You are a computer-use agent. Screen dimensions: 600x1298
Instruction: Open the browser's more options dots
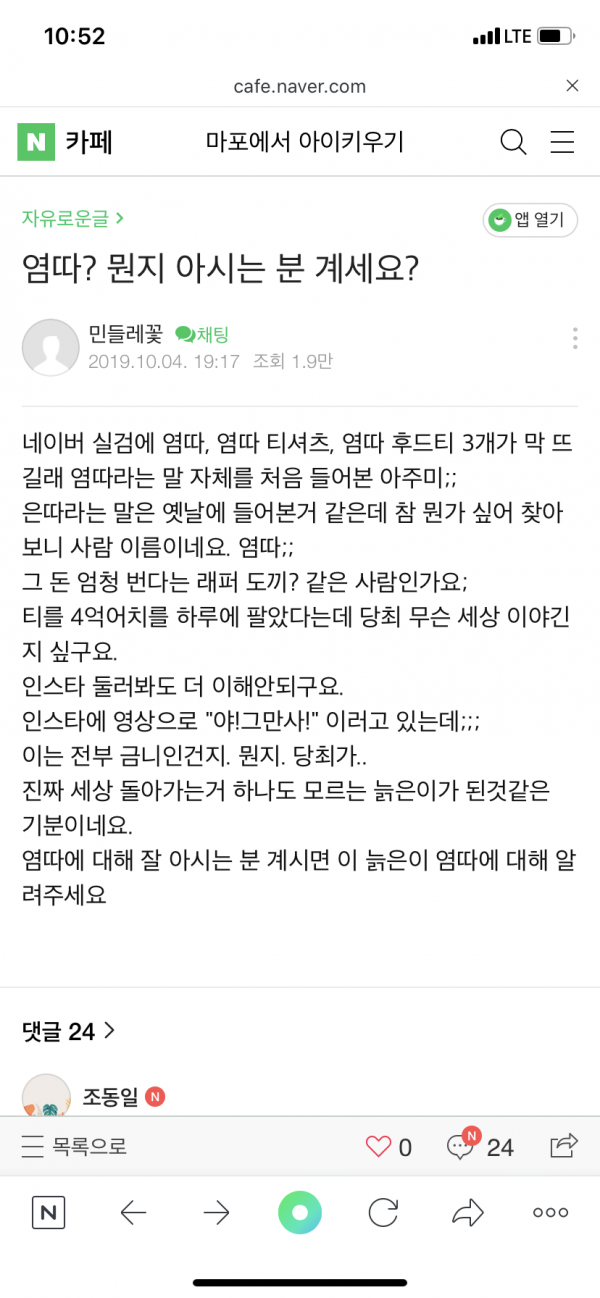[551, 1213]
